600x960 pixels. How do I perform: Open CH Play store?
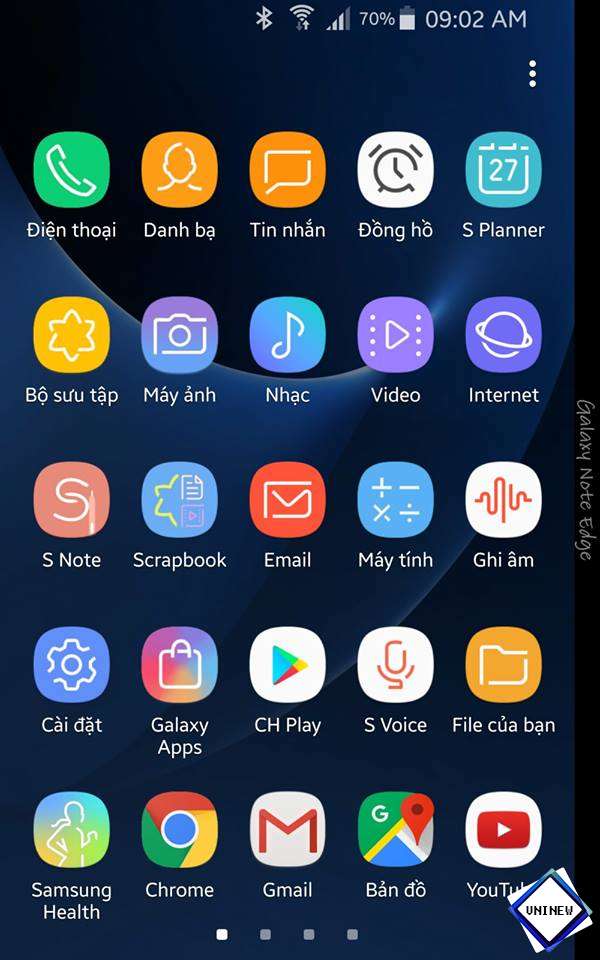(287, 665)
